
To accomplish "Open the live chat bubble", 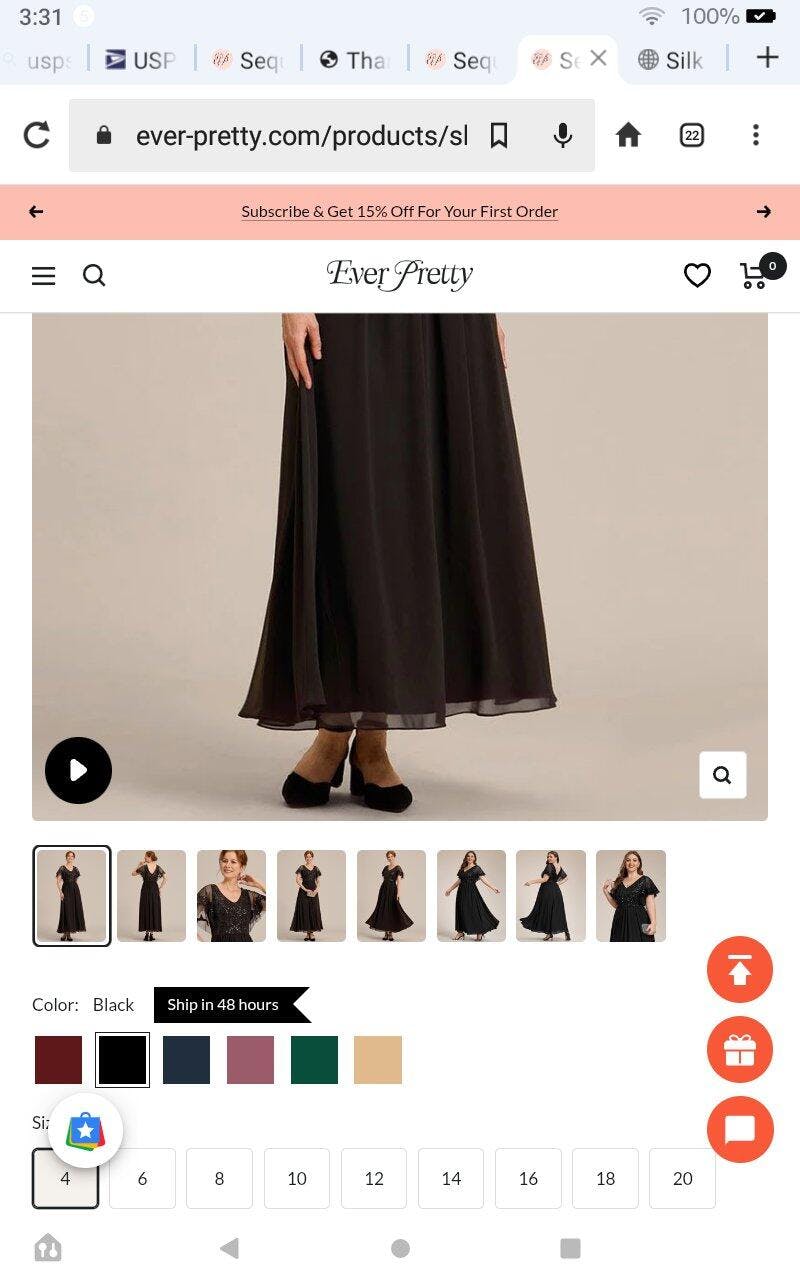I will click(x=740, y=1129).
